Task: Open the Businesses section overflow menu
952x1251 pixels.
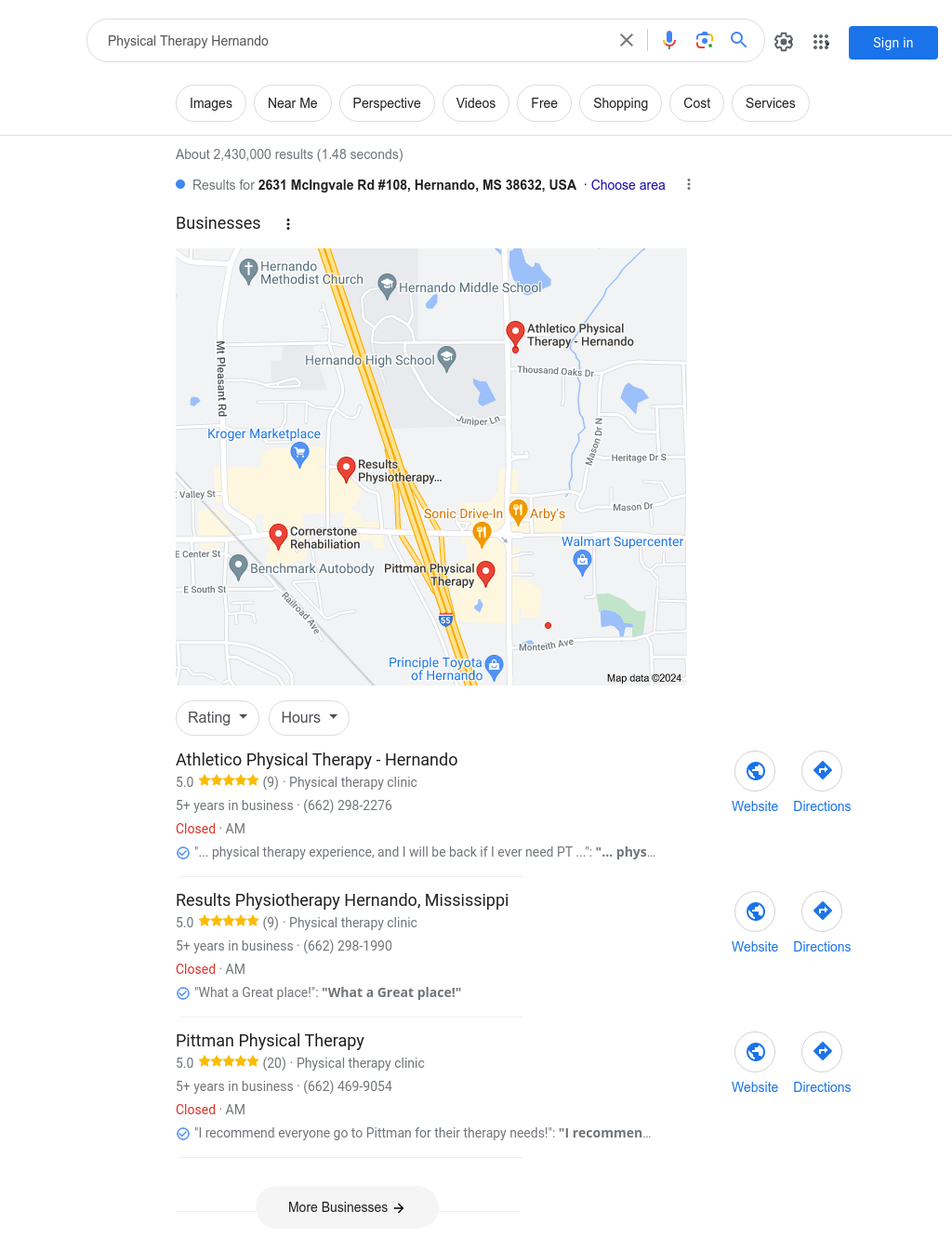Action: (288, 224)
